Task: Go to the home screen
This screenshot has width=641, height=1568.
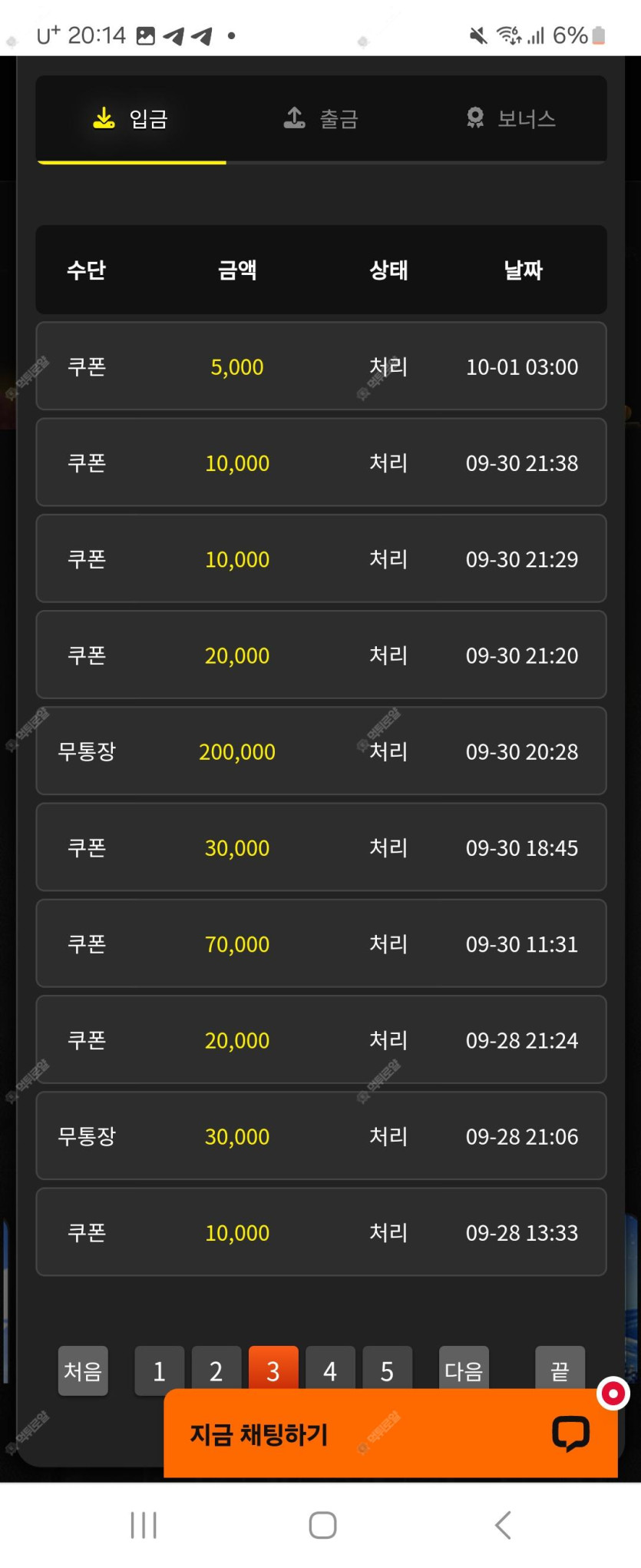Action: 322,1525
